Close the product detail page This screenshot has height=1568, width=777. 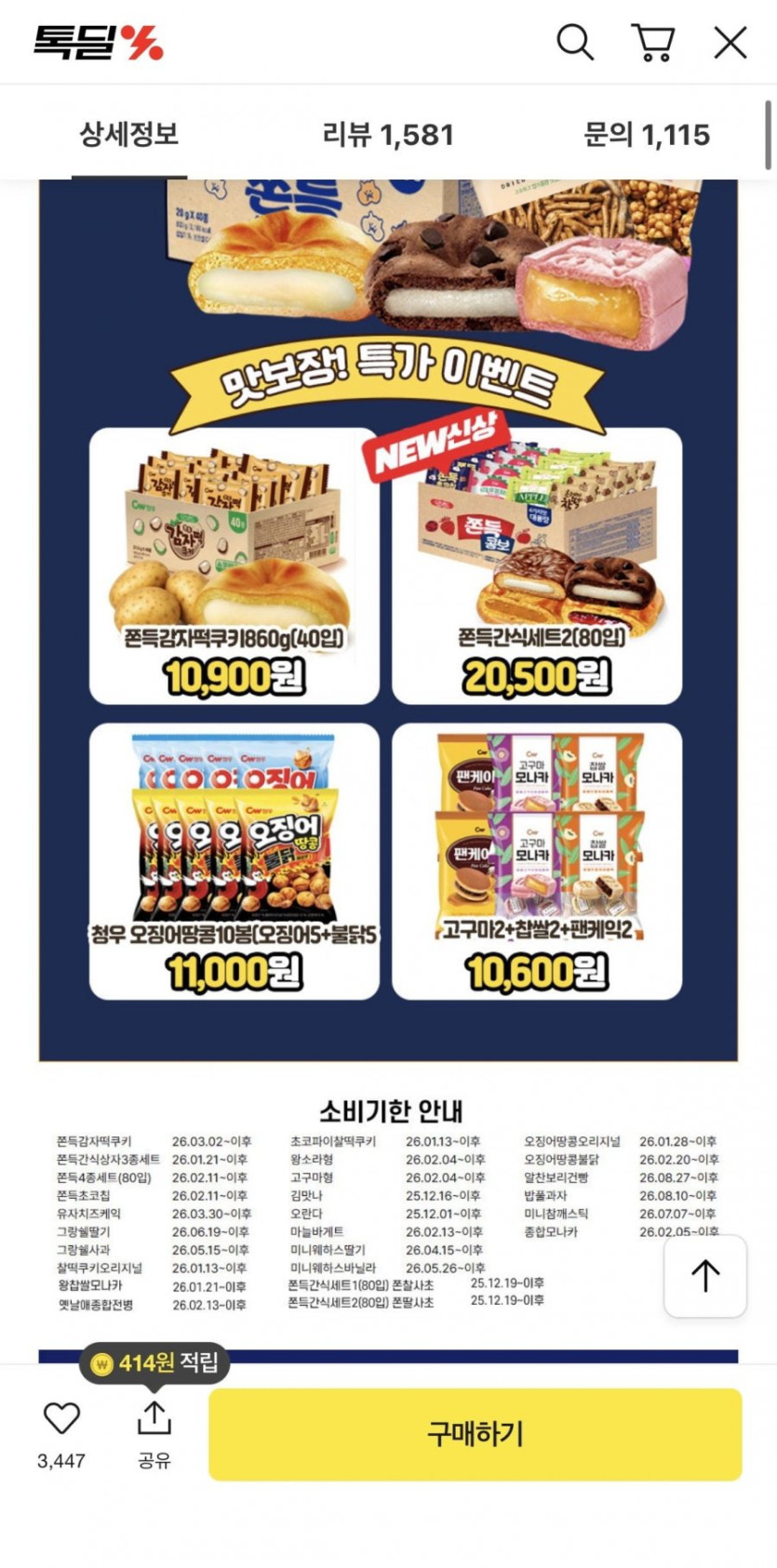pyautogui.click(x=730, y=43)
